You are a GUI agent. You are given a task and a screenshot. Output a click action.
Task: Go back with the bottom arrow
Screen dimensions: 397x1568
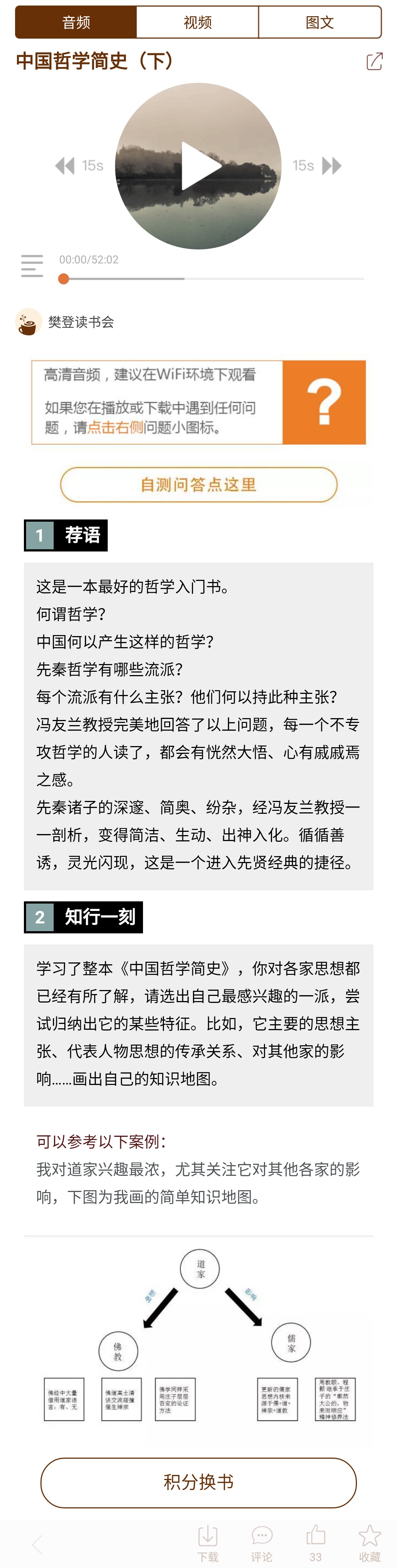point(37,1544)
